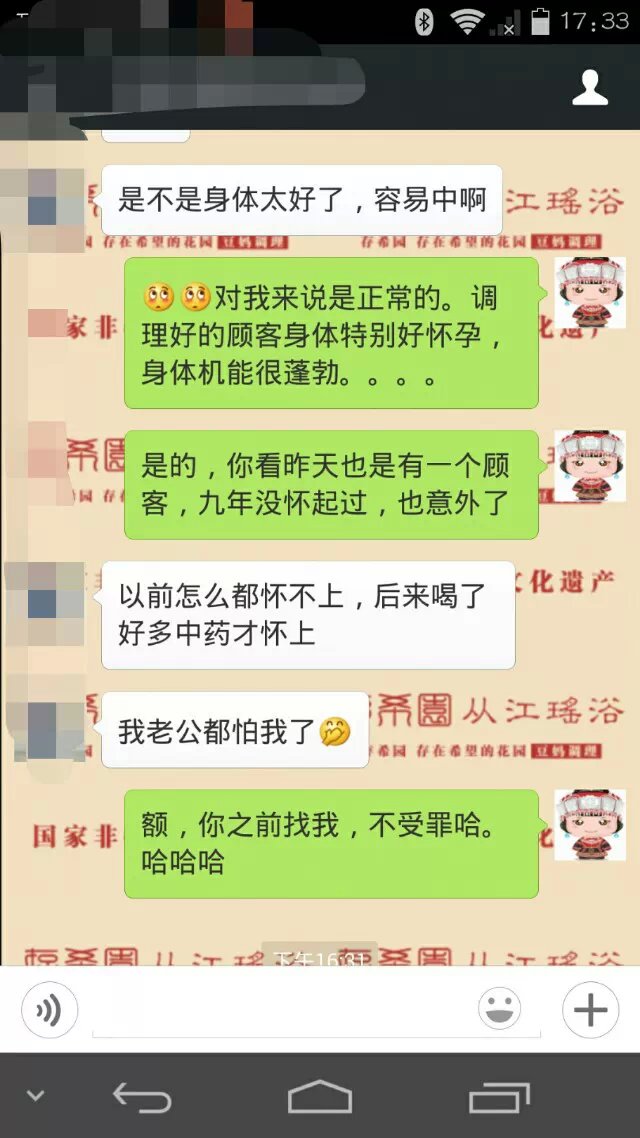Tap contact avatar beside 我老公都怕我了 message
The image size is (640, 1138).
point(42,731)
